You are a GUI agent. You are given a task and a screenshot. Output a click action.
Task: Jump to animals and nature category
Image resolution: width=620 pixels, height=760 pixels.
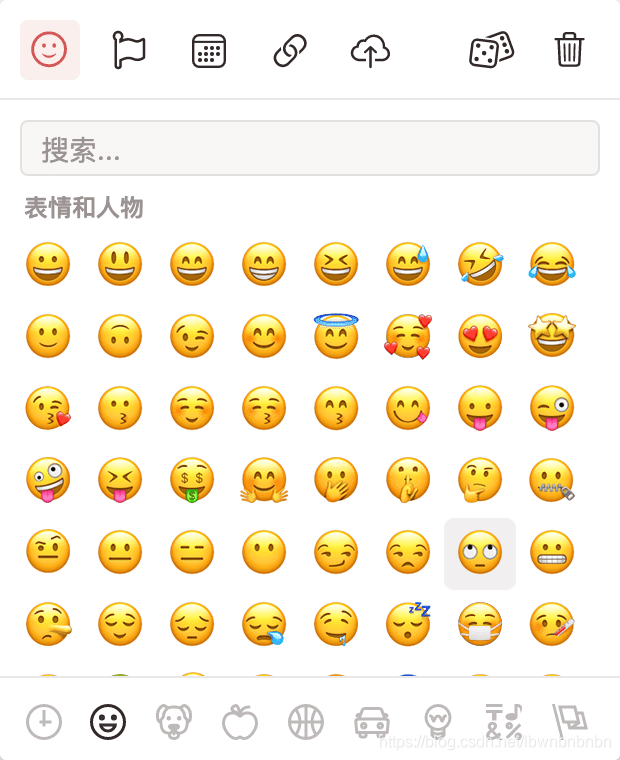click(x=173, y=721)
